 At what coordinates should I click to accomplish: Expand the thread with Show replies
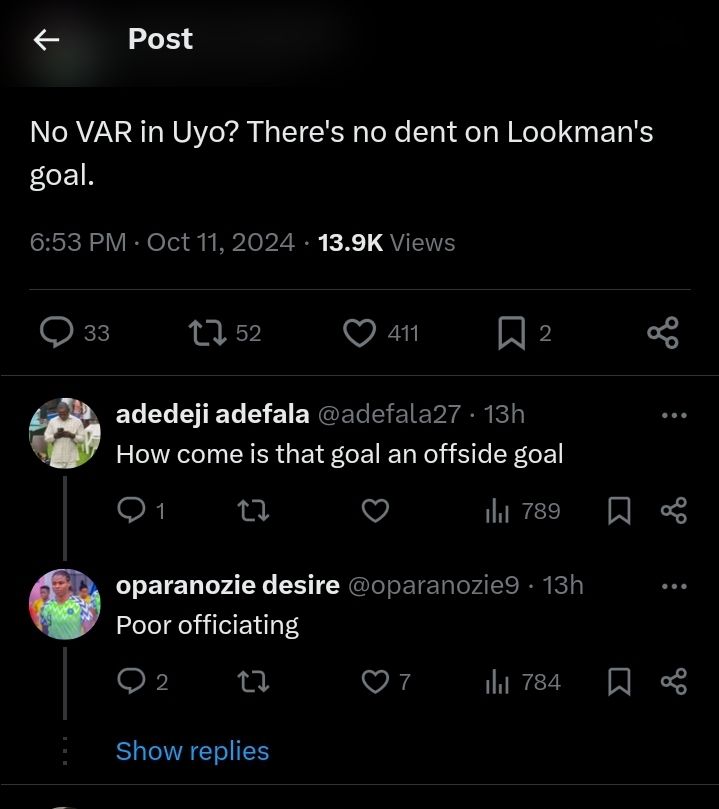click(192, 751)
